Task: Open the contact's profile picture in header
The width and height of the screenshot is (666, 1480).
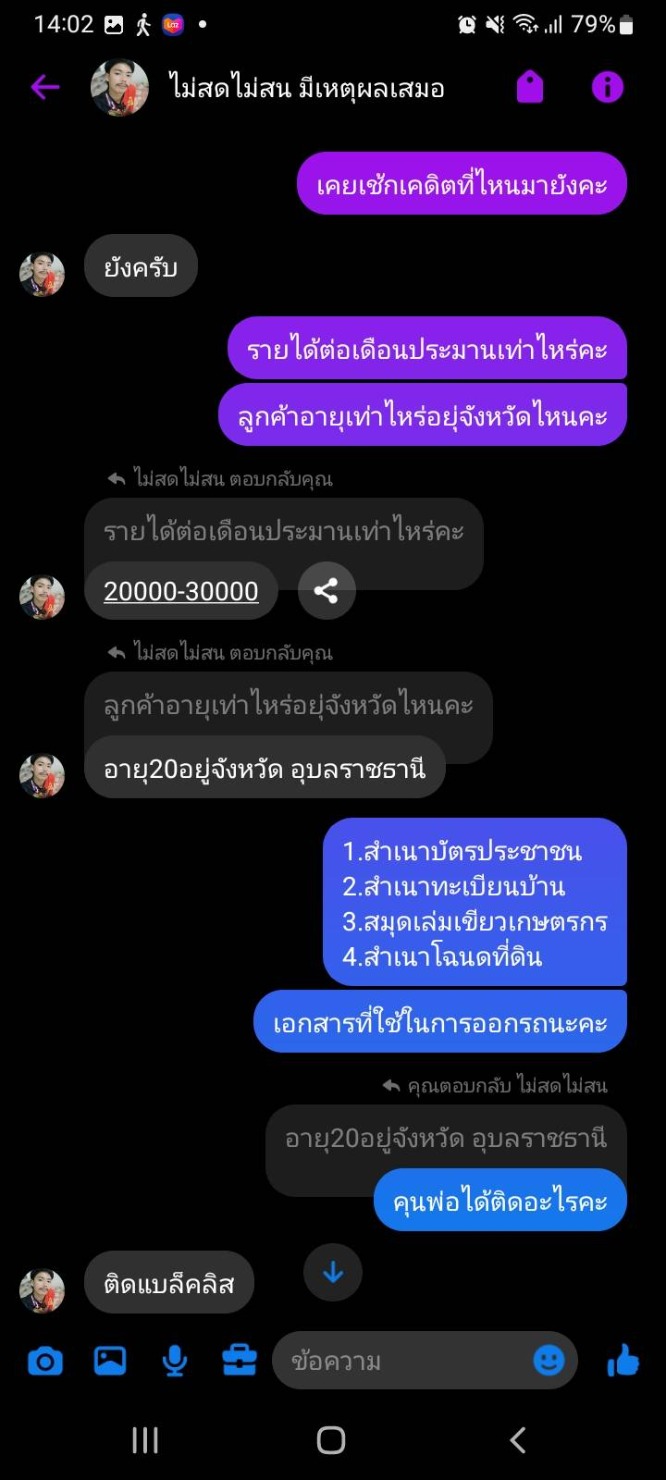Action: pyautogui.click(x=120, y=88)
